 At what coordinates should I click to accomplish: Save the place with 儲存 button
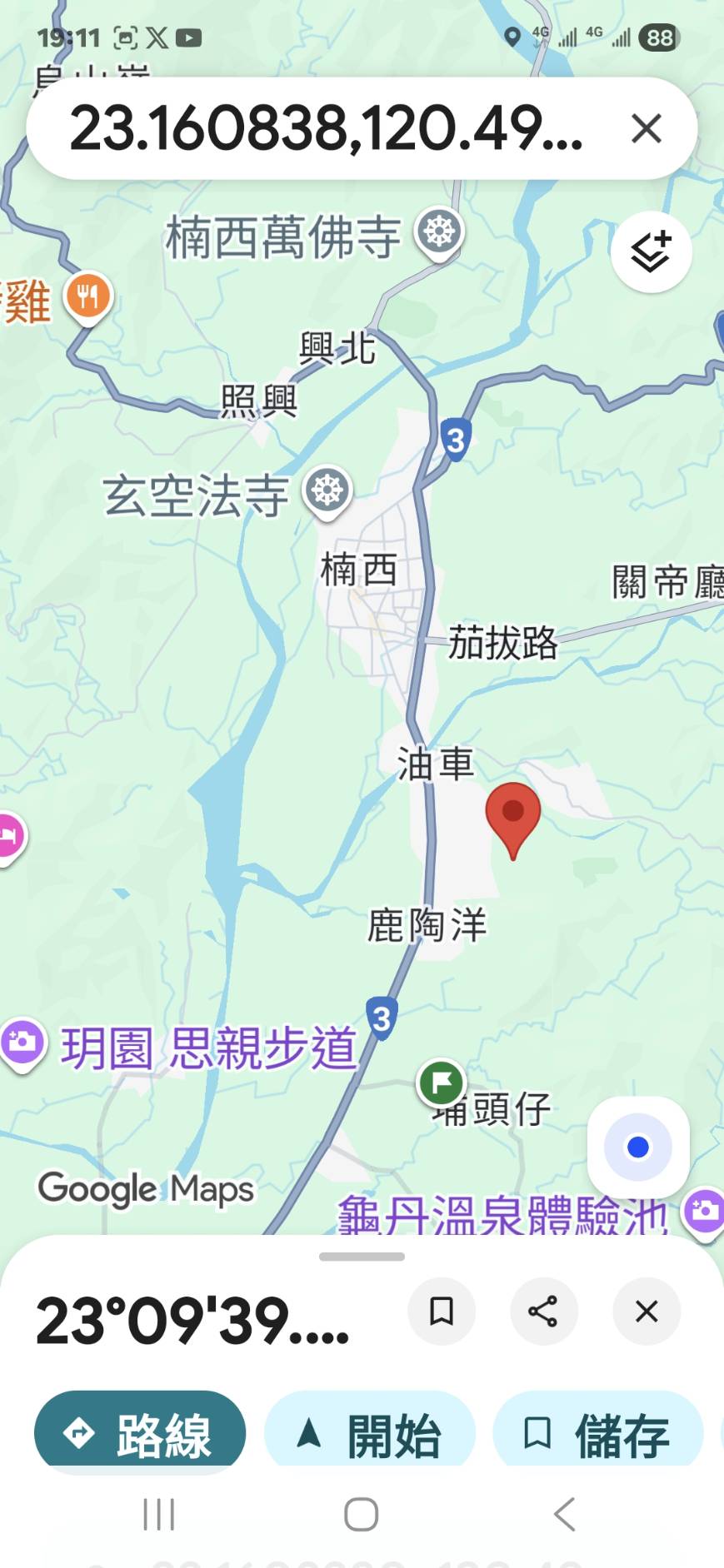click(x=597, y=1434)
